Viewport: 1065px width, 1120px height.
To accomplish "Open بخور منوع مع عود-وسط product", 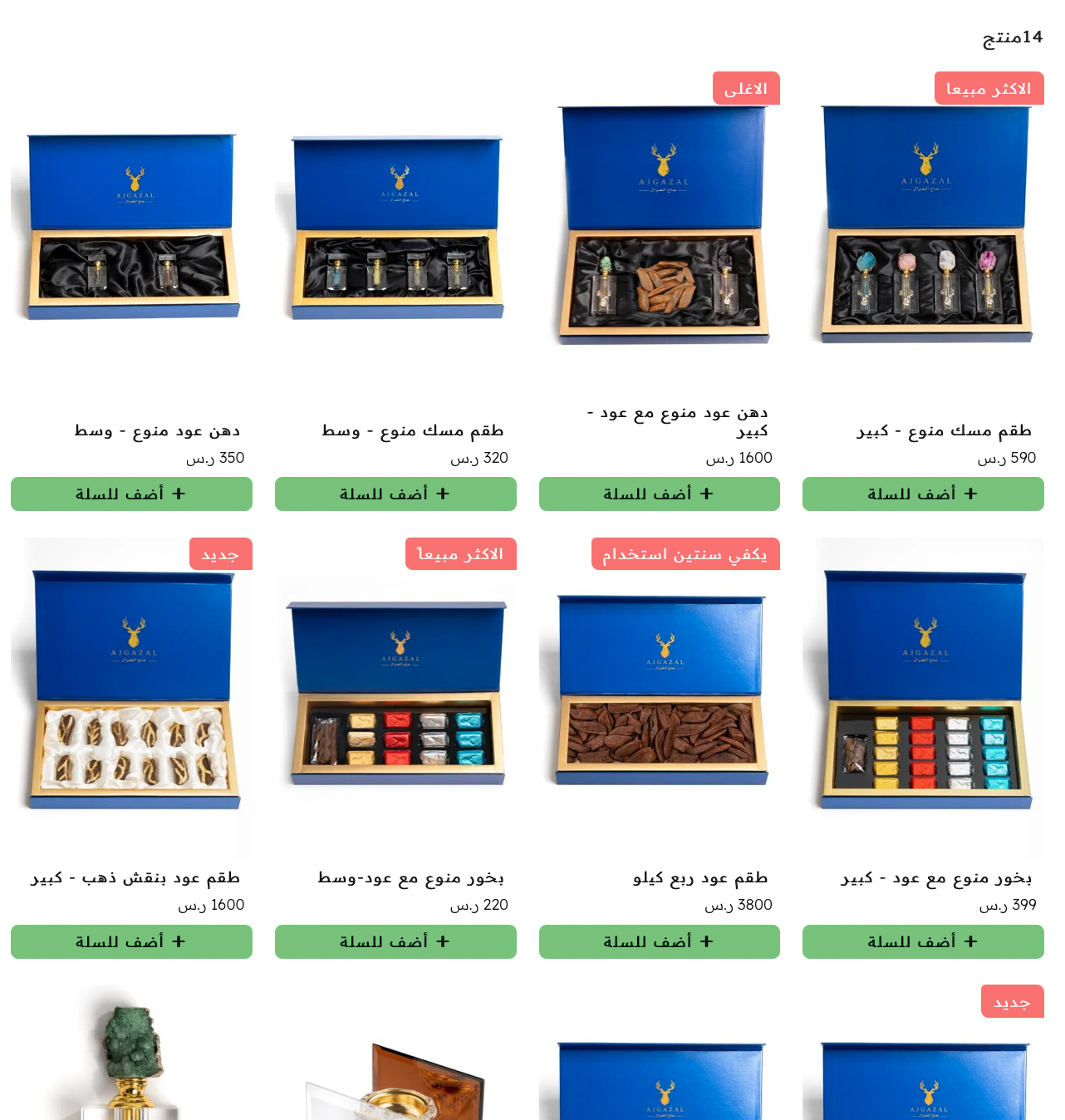I will click(x=410, y=877).
